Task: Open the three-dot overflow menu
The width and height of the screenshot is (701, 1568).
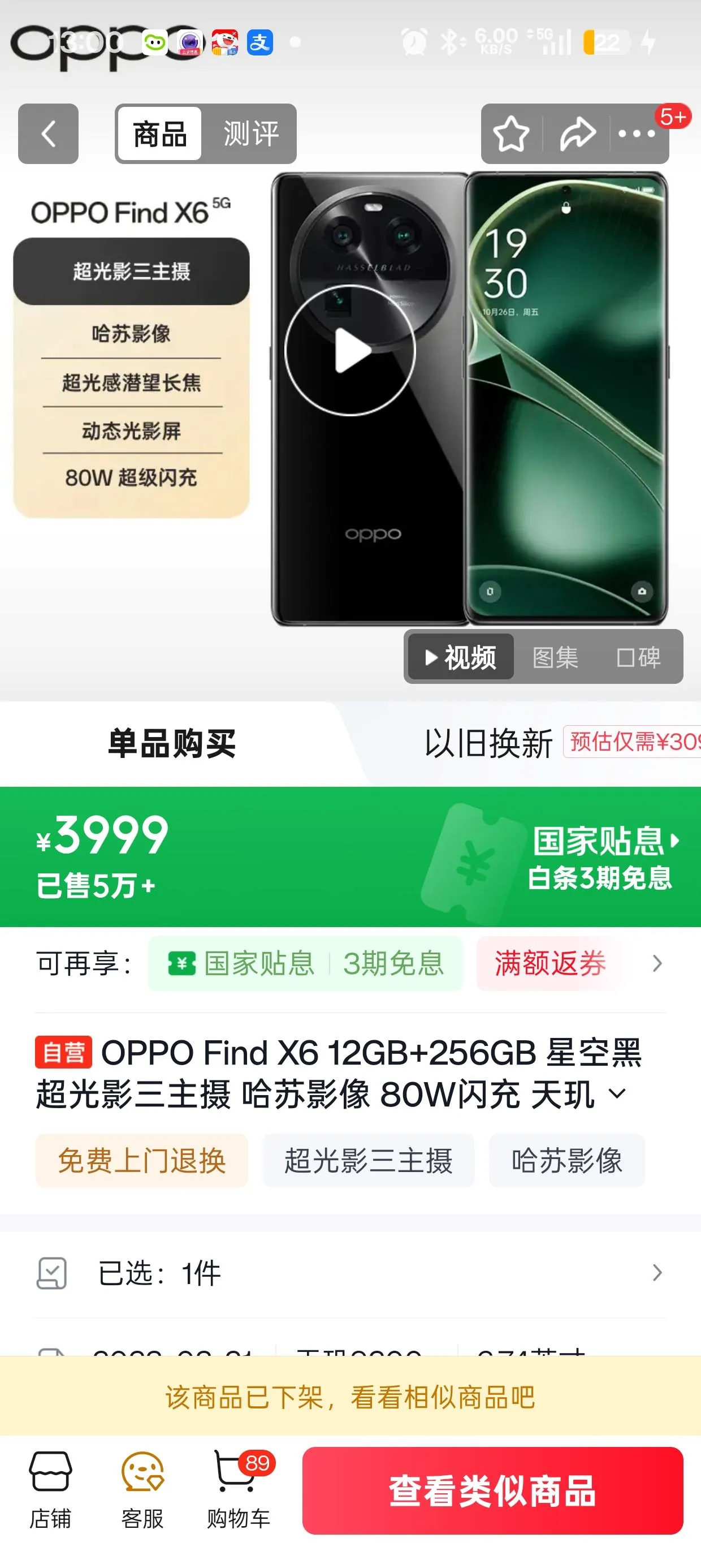Action: [x=637, y=134]
